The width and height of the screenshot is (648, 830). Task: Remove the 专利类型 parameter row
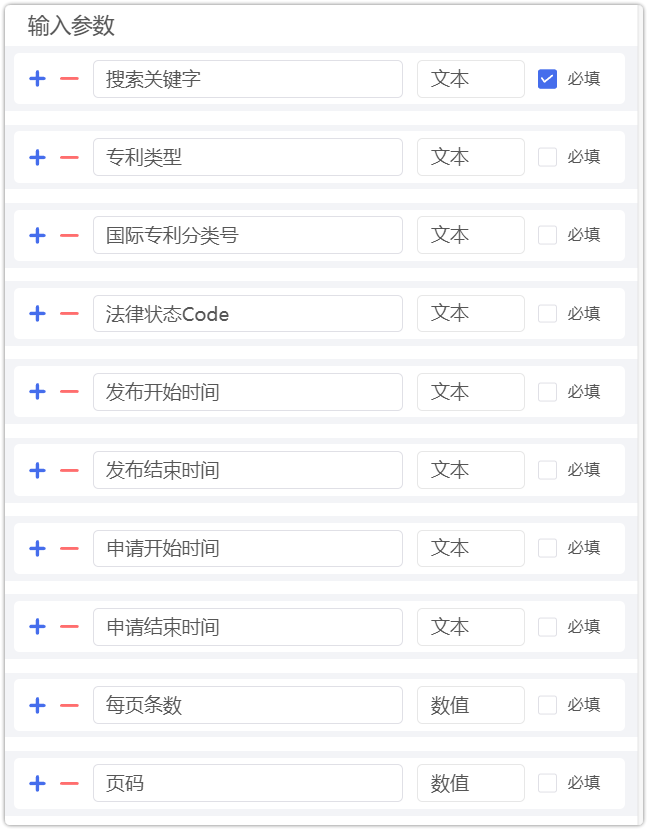click(x=69, y=157)
